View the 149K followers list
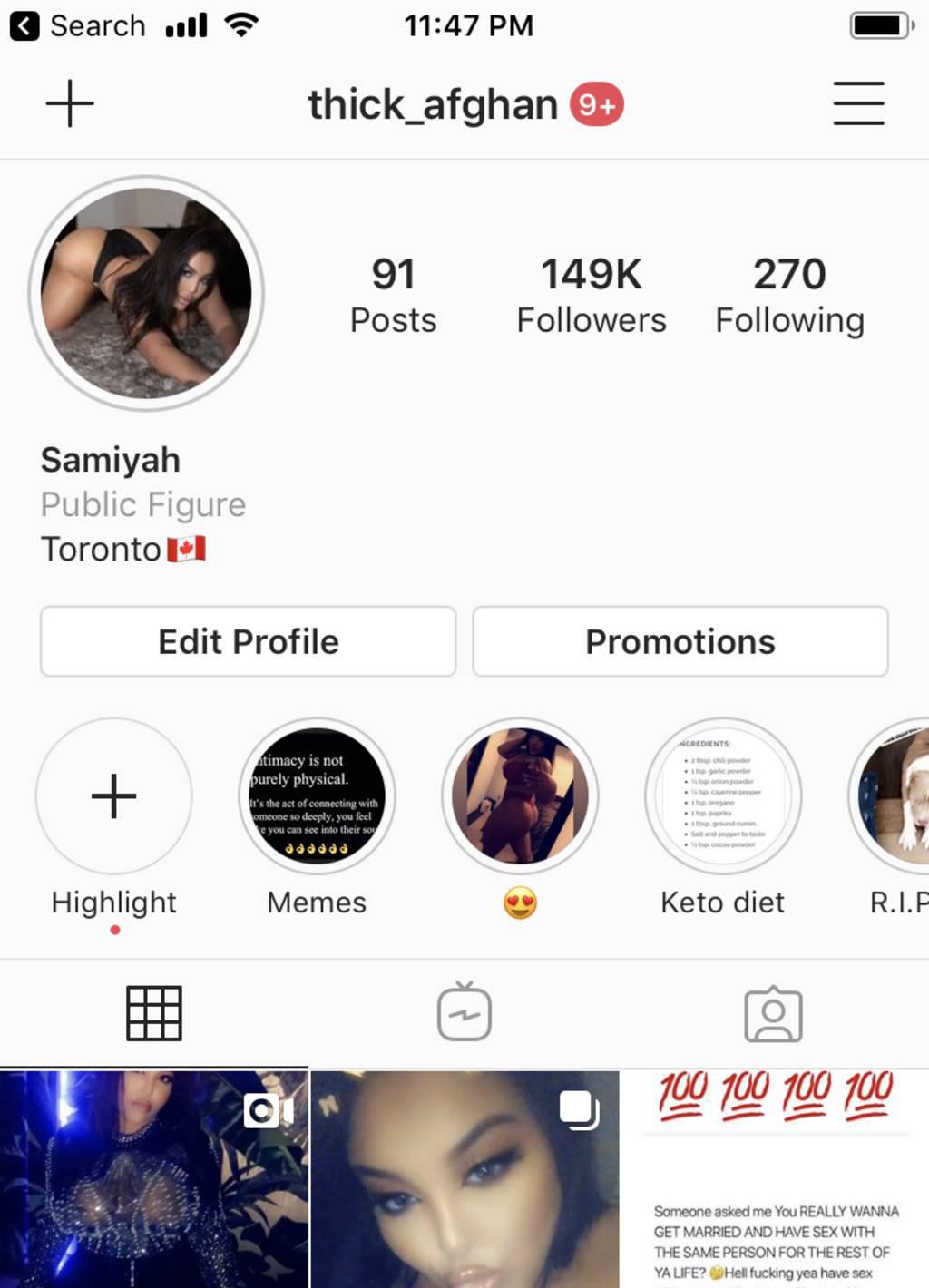The image size is (929, 1288). point(591,295)
